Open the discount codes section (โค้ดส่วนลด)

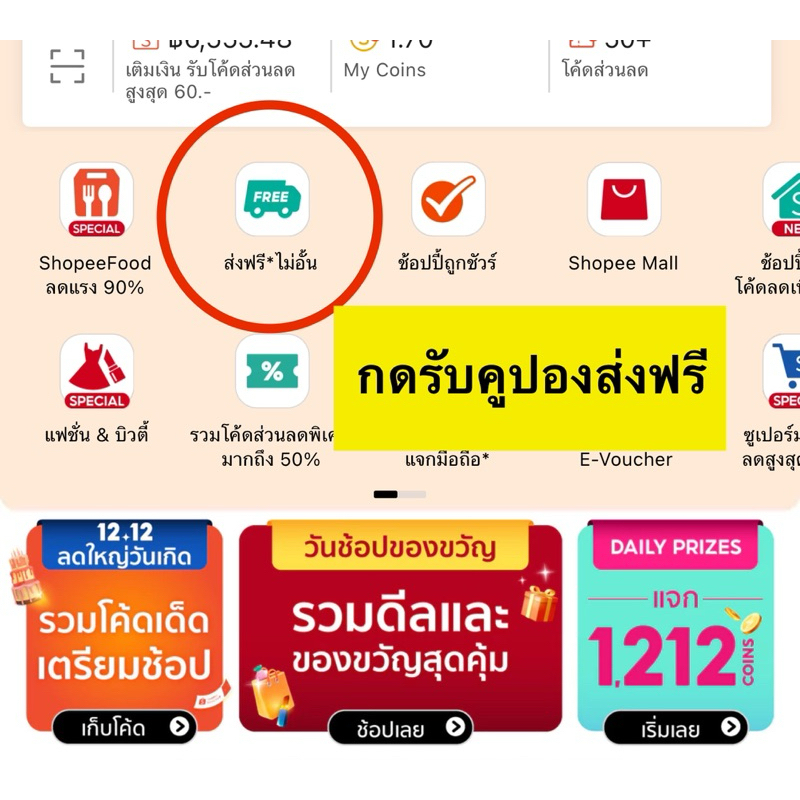pyautogui.click(x=606, y=61)
